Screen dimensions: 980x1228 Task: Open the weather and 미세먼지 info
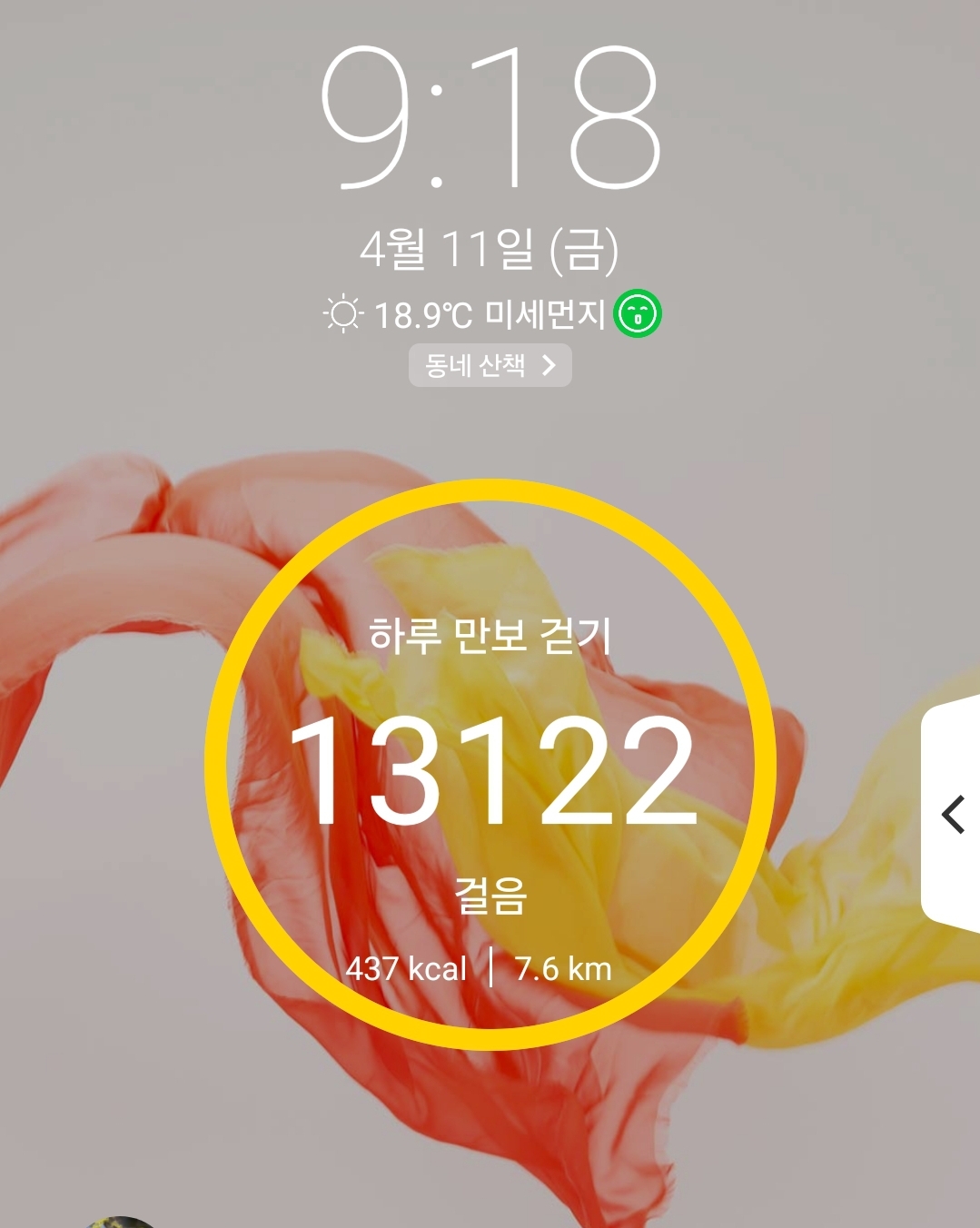click(x=490, y=315)
